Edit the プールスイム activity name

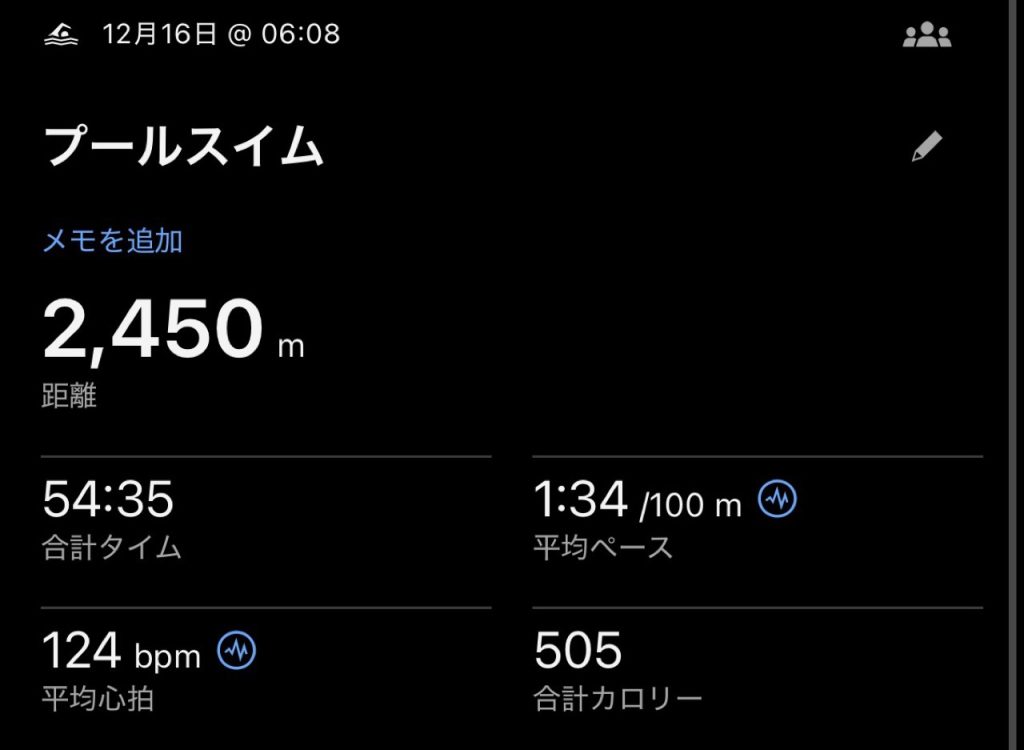pos(926,148)
